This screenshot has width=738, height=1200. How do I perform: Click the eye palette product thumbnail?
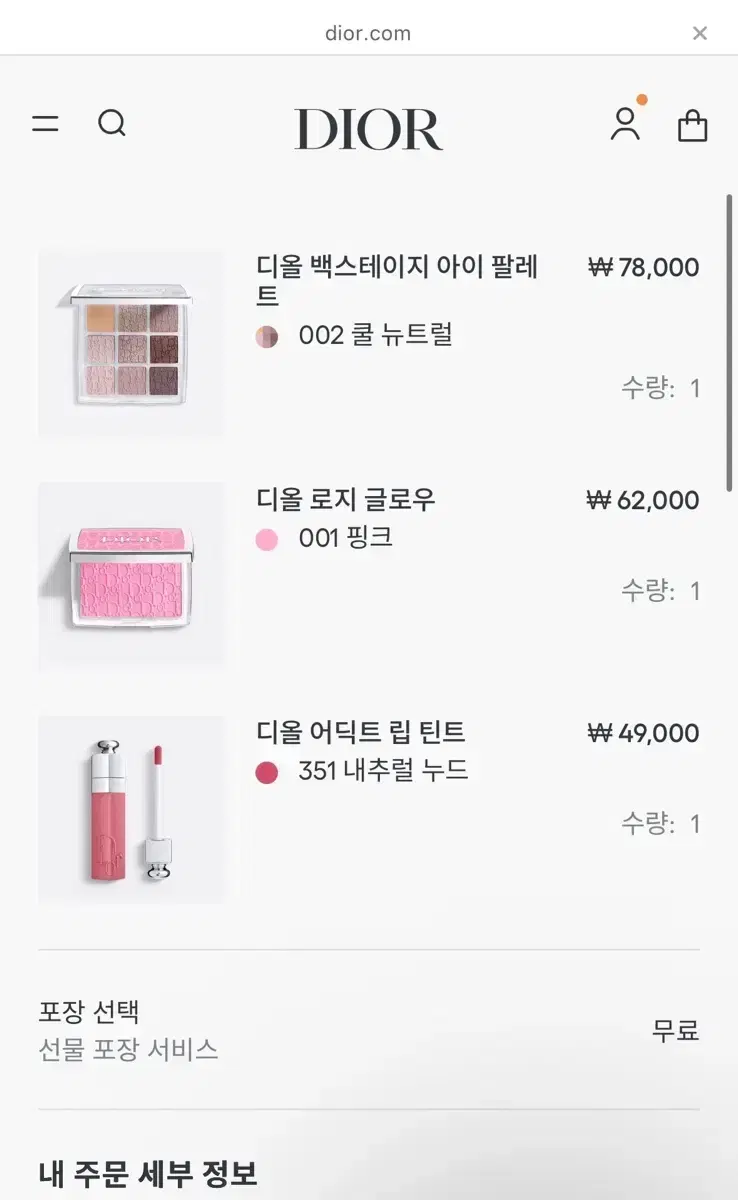(x=131, y=343)
